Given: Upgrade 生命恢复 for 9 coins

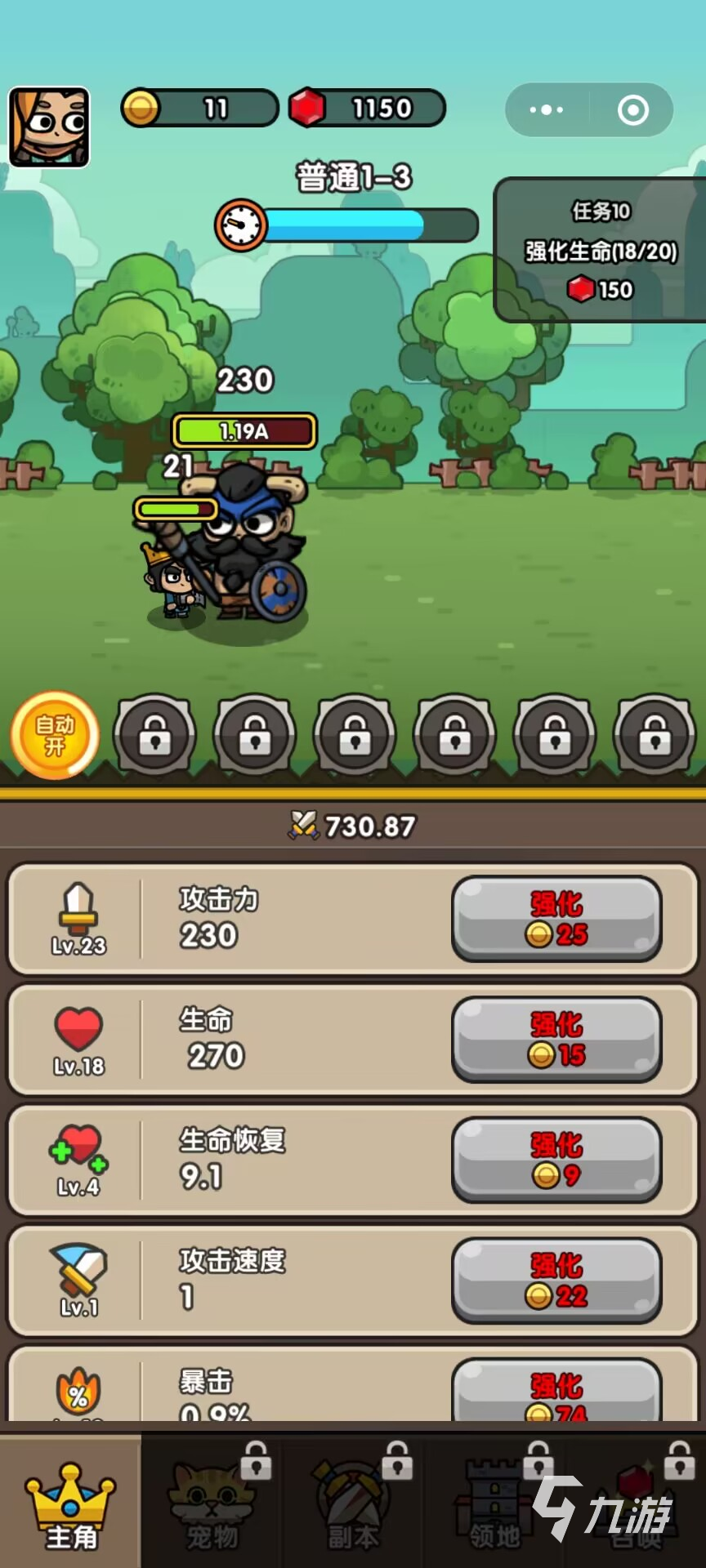Looking at the screenshot, I should [x=556, y=1160].
